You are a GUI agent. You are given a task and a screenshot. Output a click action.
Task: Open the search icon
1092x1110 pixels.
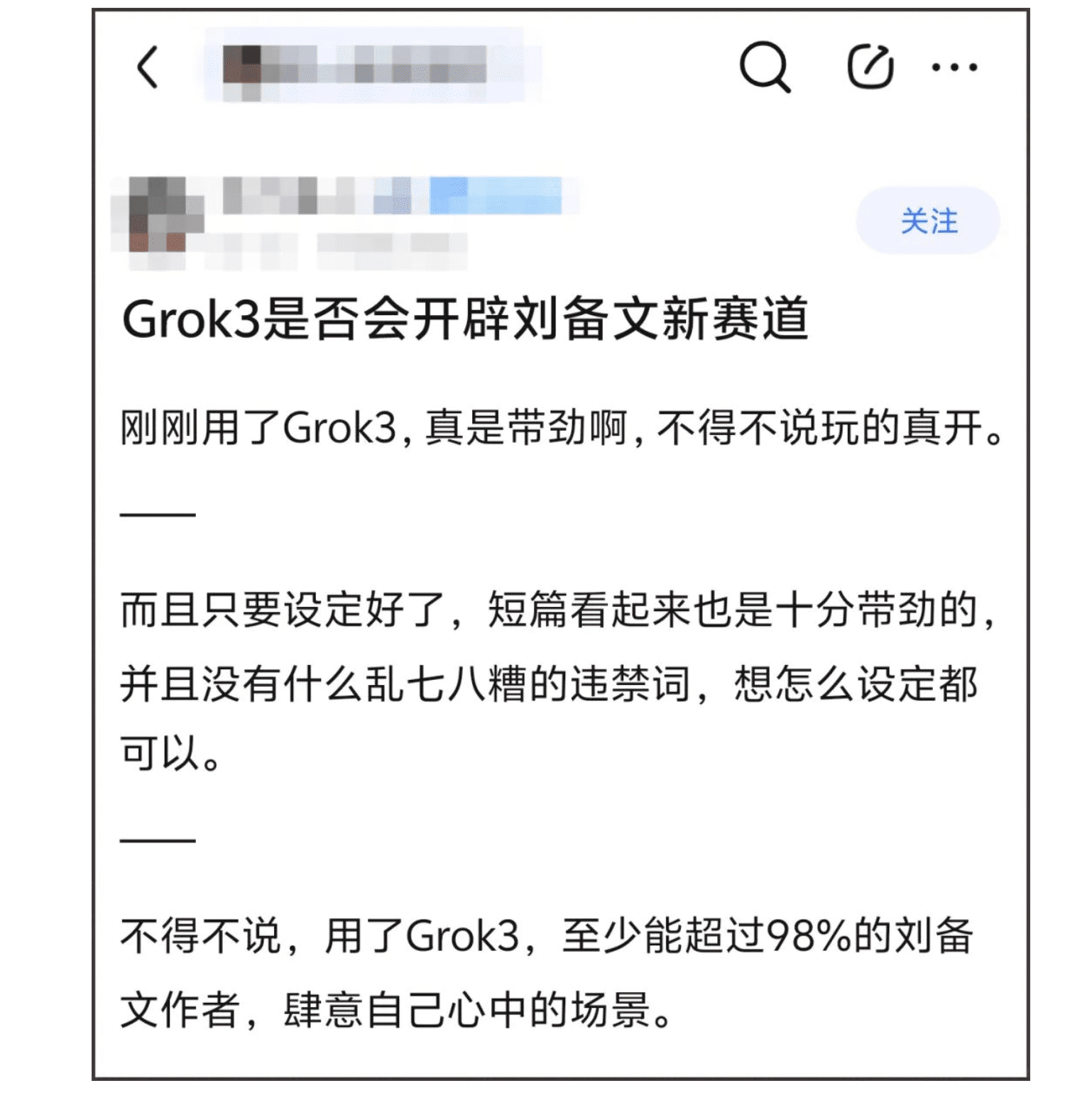[764, 67]
